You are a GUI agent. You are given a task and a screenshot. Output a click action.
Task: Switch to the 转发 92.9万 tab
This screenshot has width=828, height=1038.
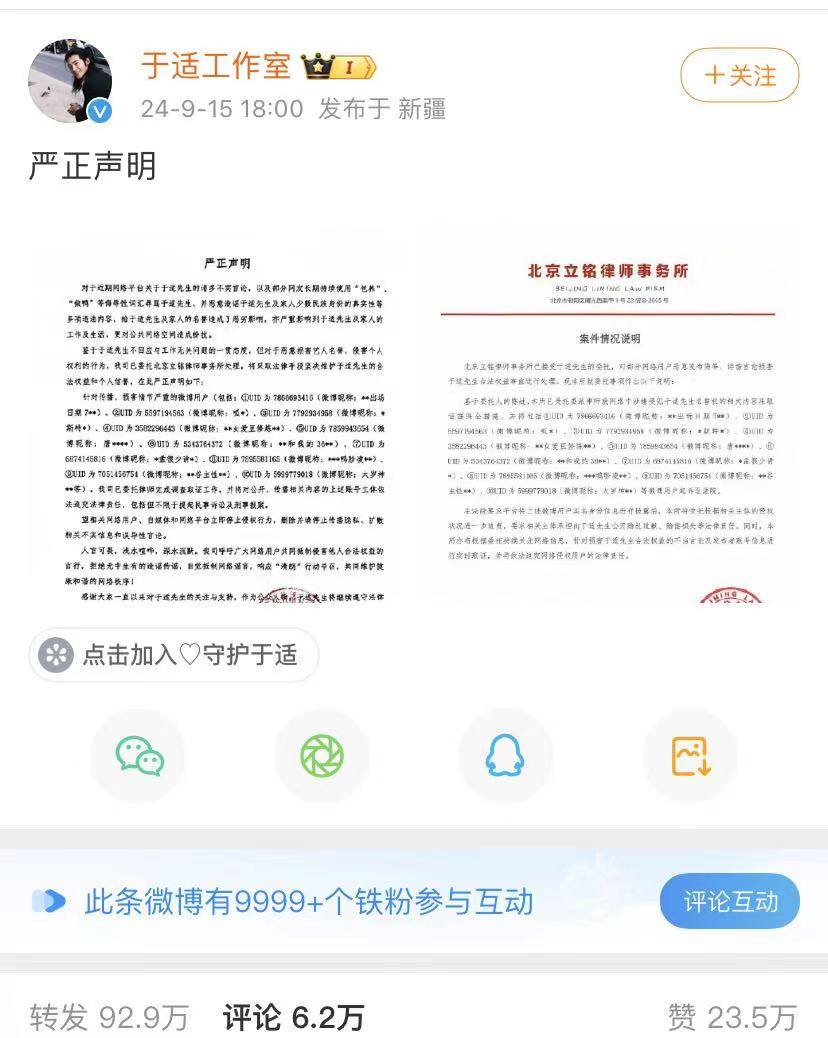[109, 1017]
